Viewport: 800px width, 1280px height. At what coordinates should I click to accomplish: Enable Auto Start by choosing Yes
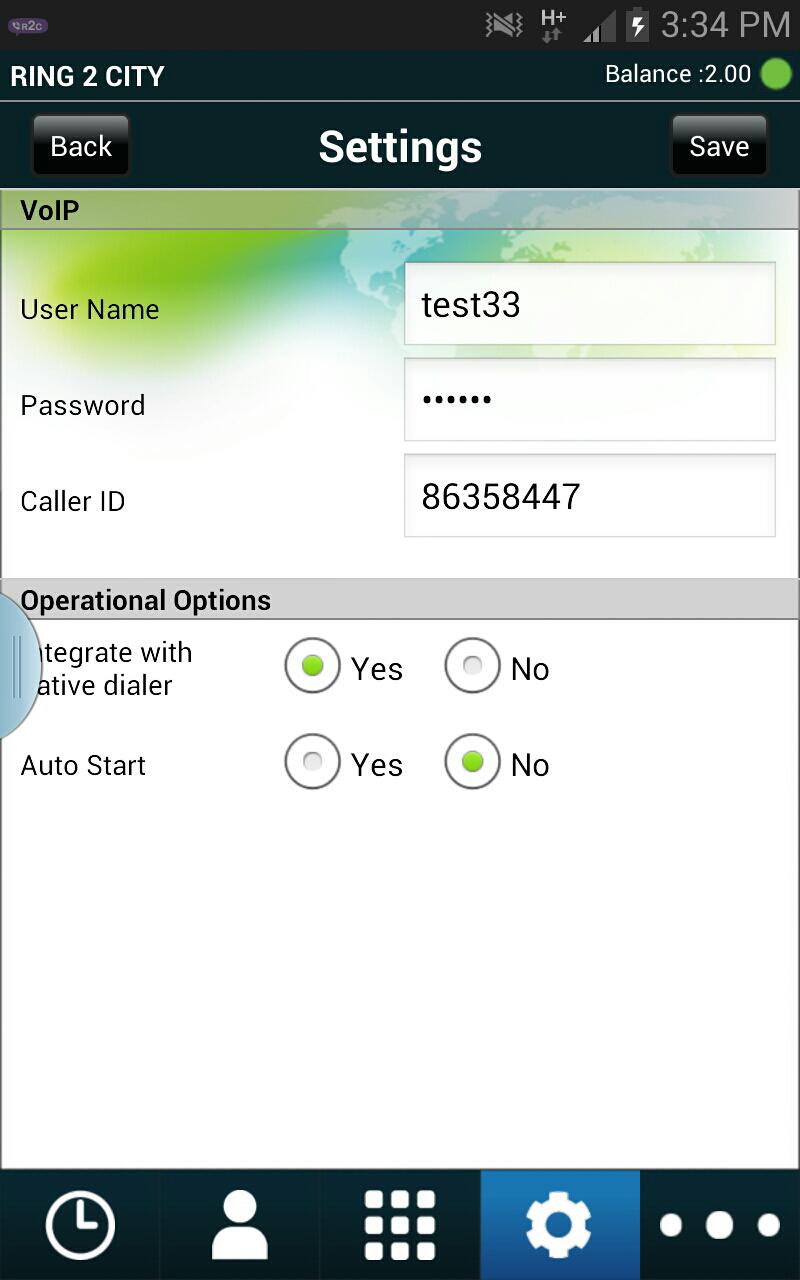click(313, 762)
